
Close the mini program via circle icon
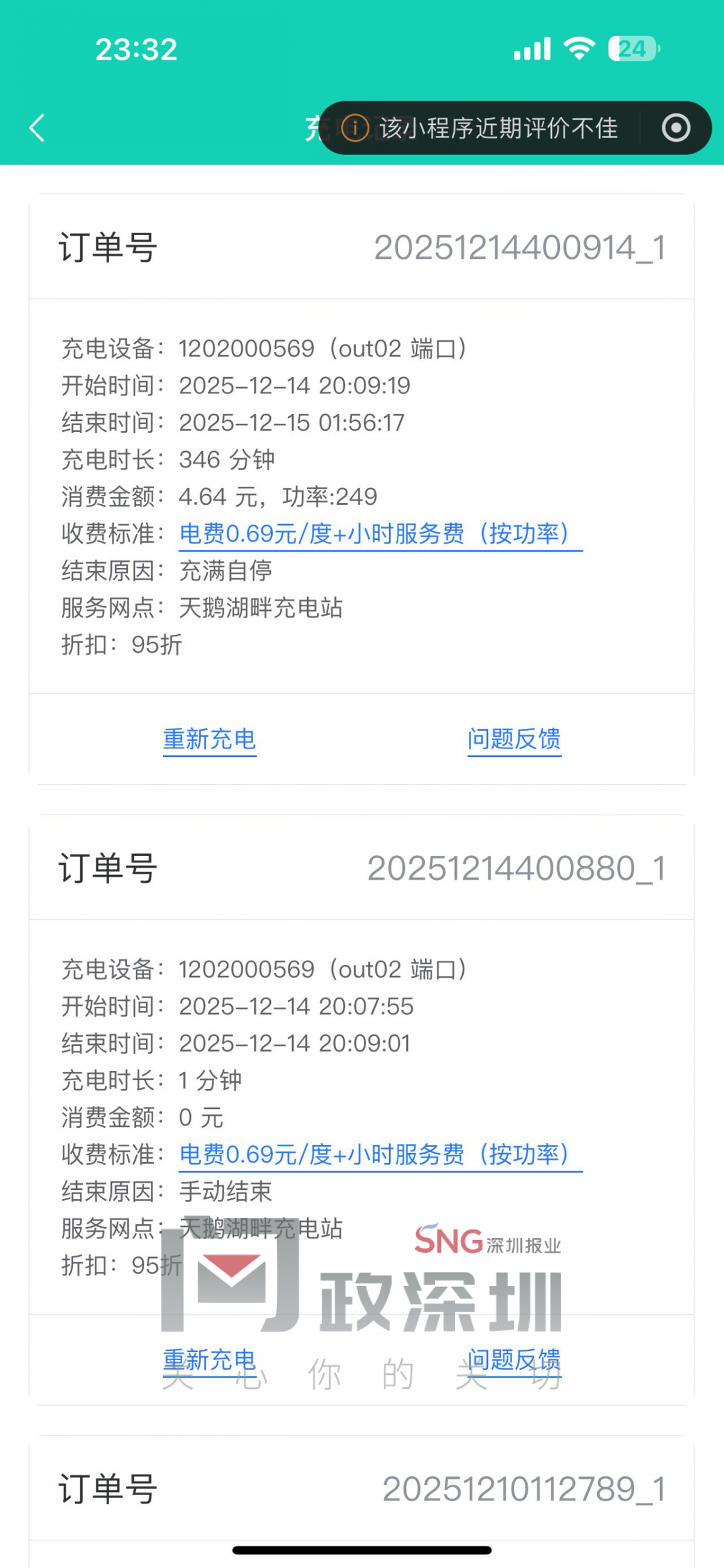pyautogui.click(x=676, y=128)
